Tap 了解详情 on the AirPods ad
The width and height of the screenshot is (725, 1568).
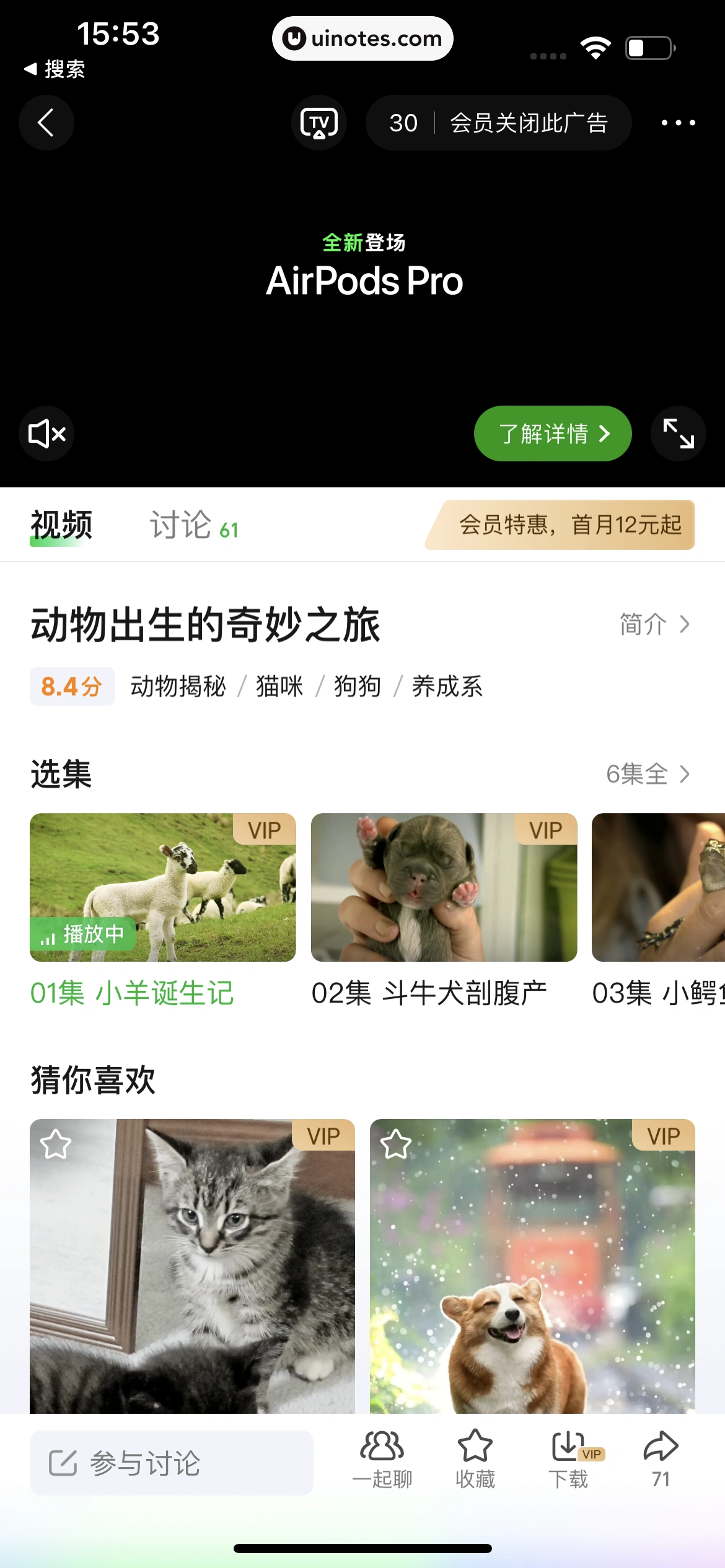pos(552,433)
